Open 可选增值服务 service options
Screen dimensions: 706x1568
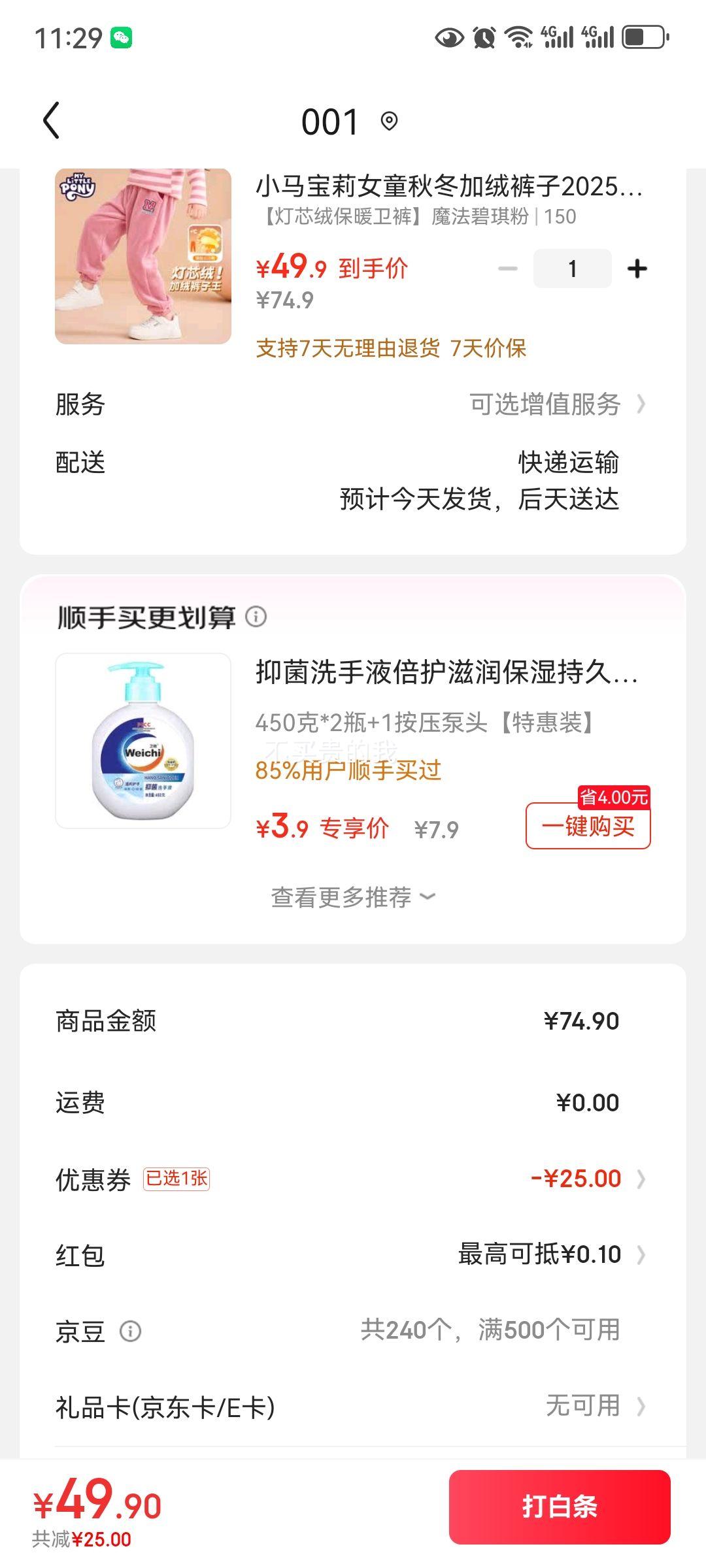(x=556, y=404)
